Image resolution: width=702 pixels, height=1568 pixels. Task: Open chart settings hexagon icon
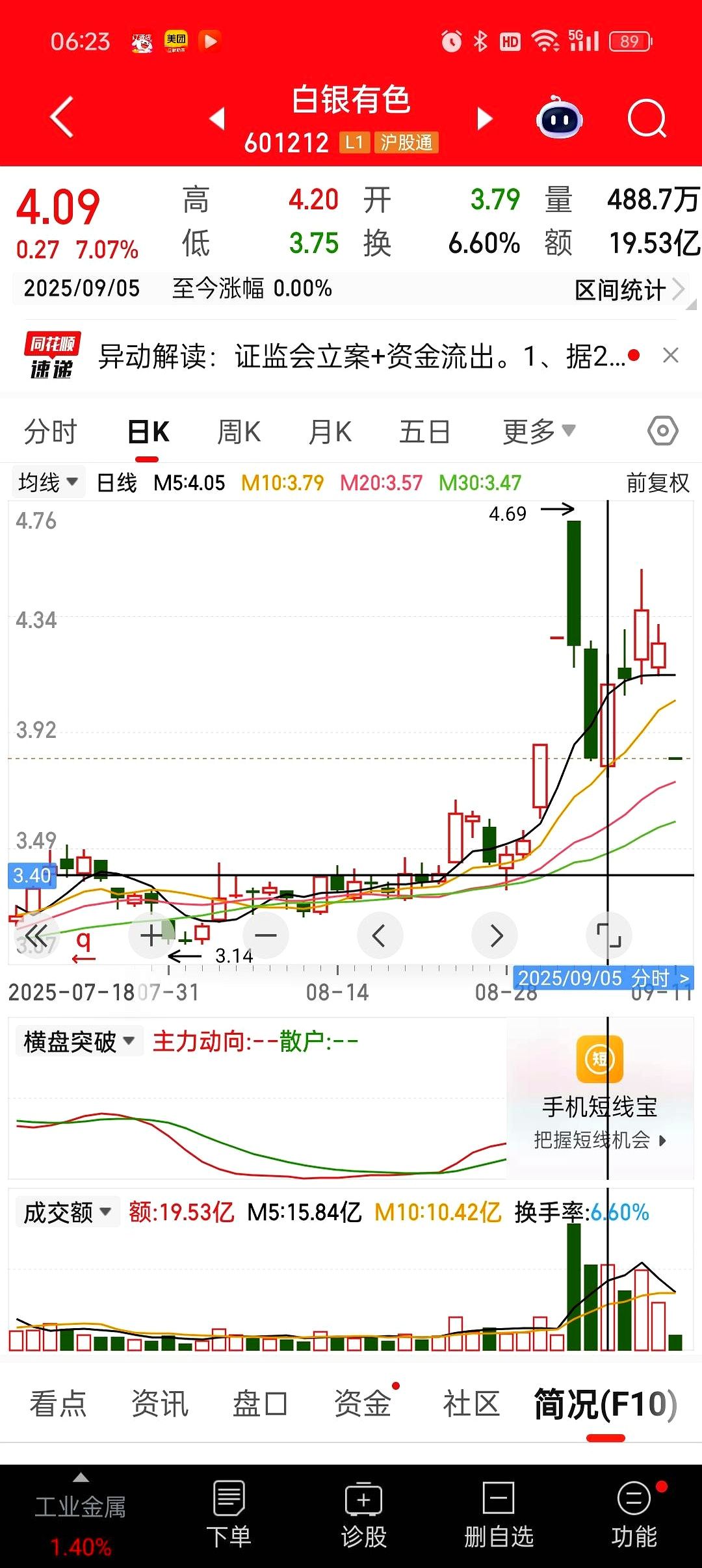point(663,431)
